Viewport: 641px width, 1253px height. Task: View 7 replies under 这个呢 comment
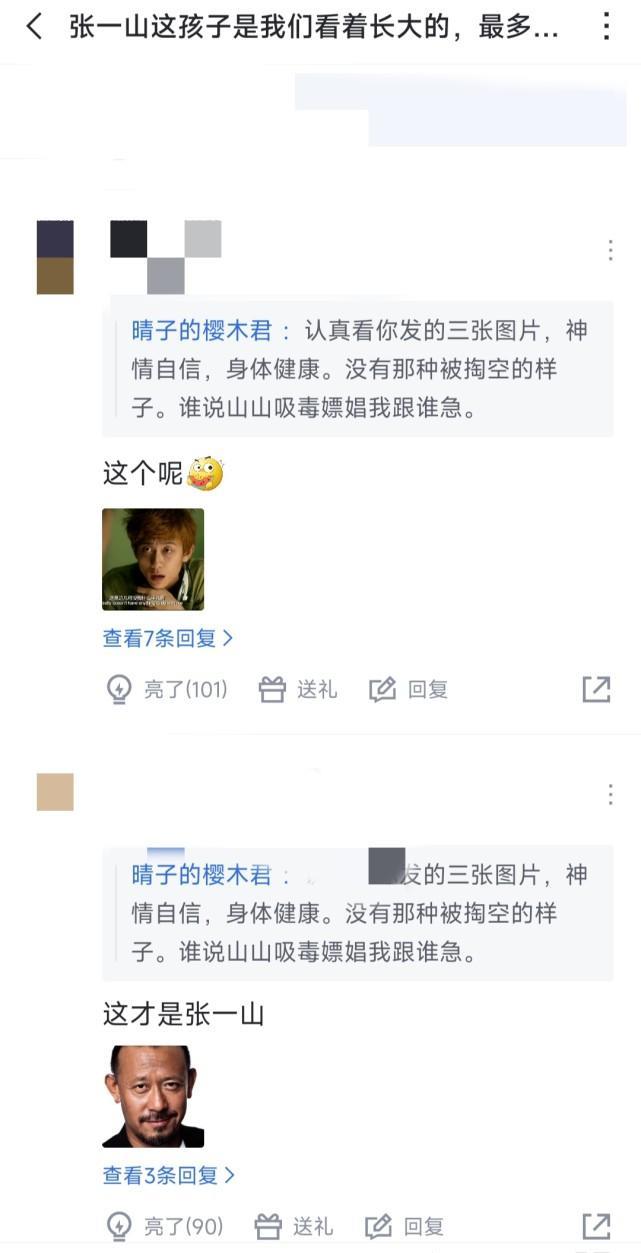(x=167, y=638)
